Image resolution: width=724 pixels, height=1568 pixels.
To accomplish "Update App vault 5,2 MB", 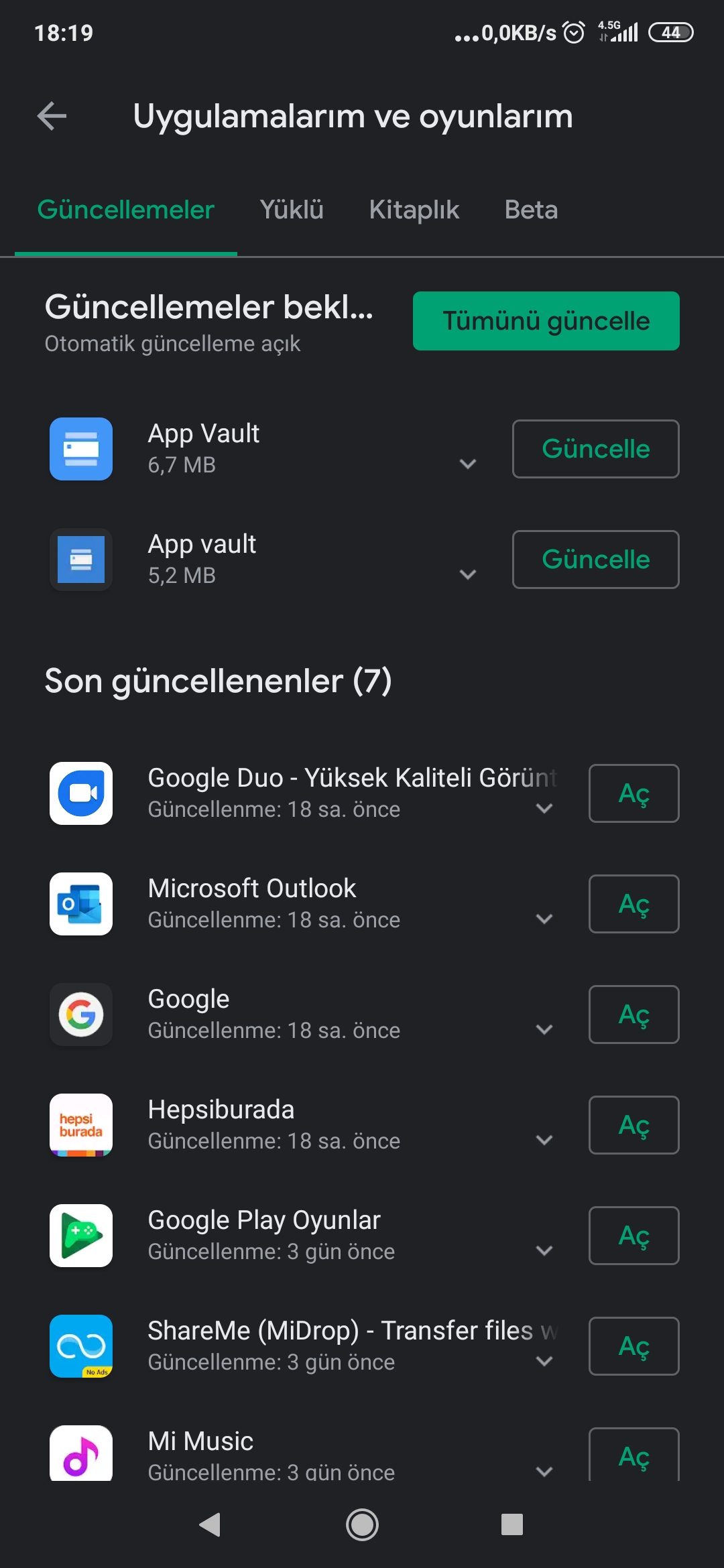I will (x=596, y=560).
